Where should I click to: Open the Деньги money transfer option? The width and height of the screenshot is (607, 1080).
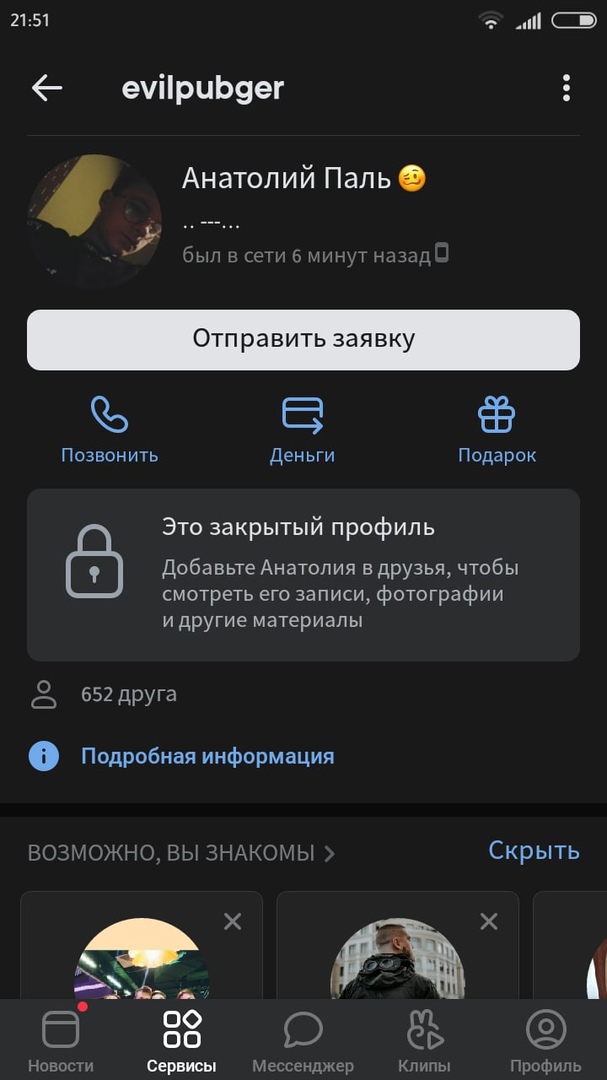click(302, 430)
